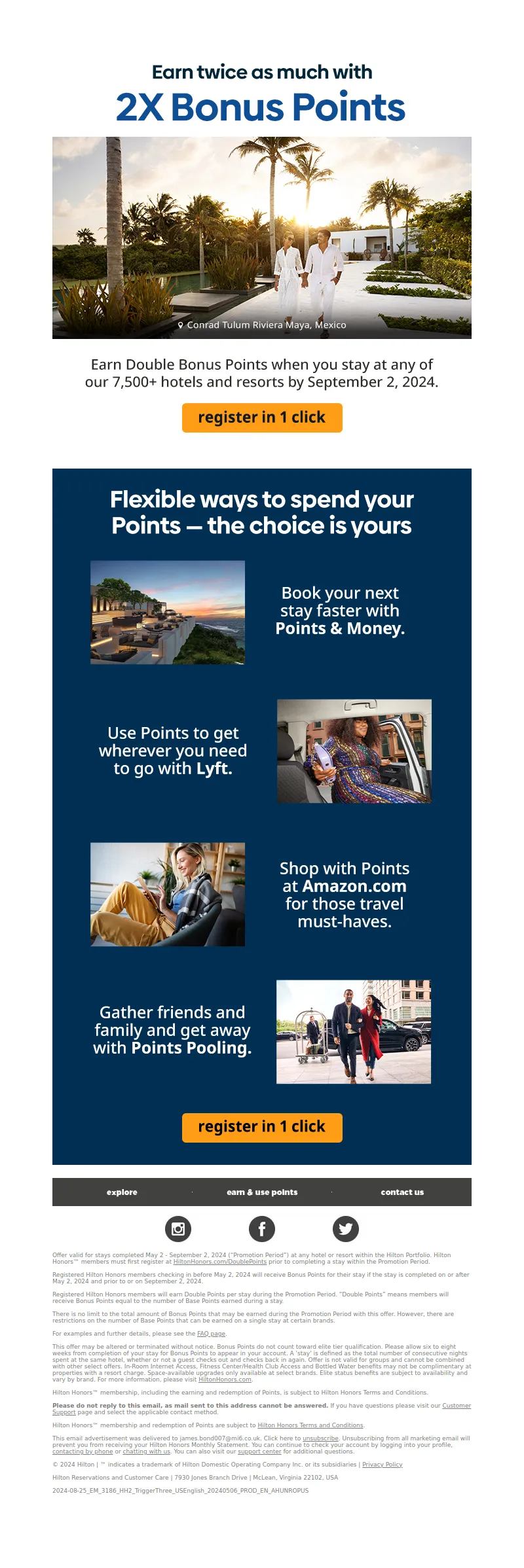Open the Amazon.com shopping photo

point(168,894)
